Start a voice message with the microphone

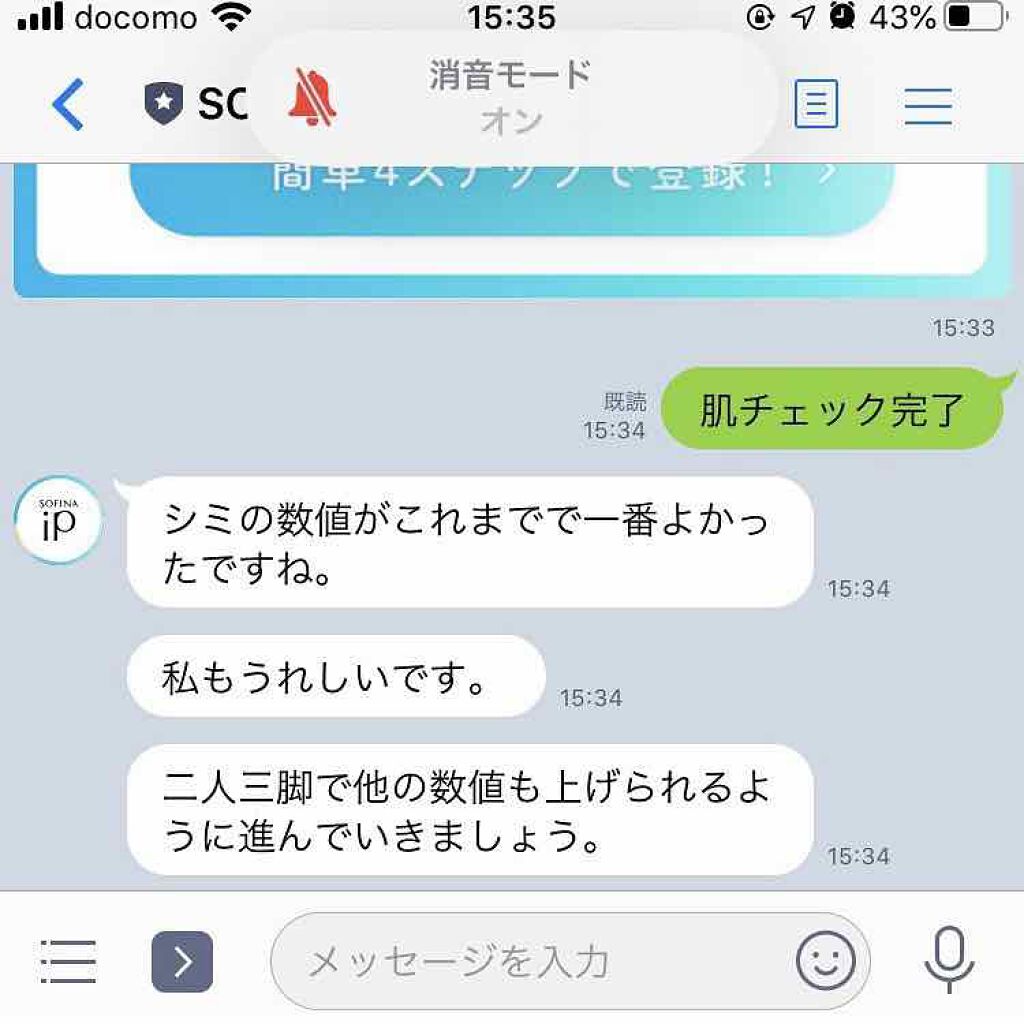click(x=948, y=960)
